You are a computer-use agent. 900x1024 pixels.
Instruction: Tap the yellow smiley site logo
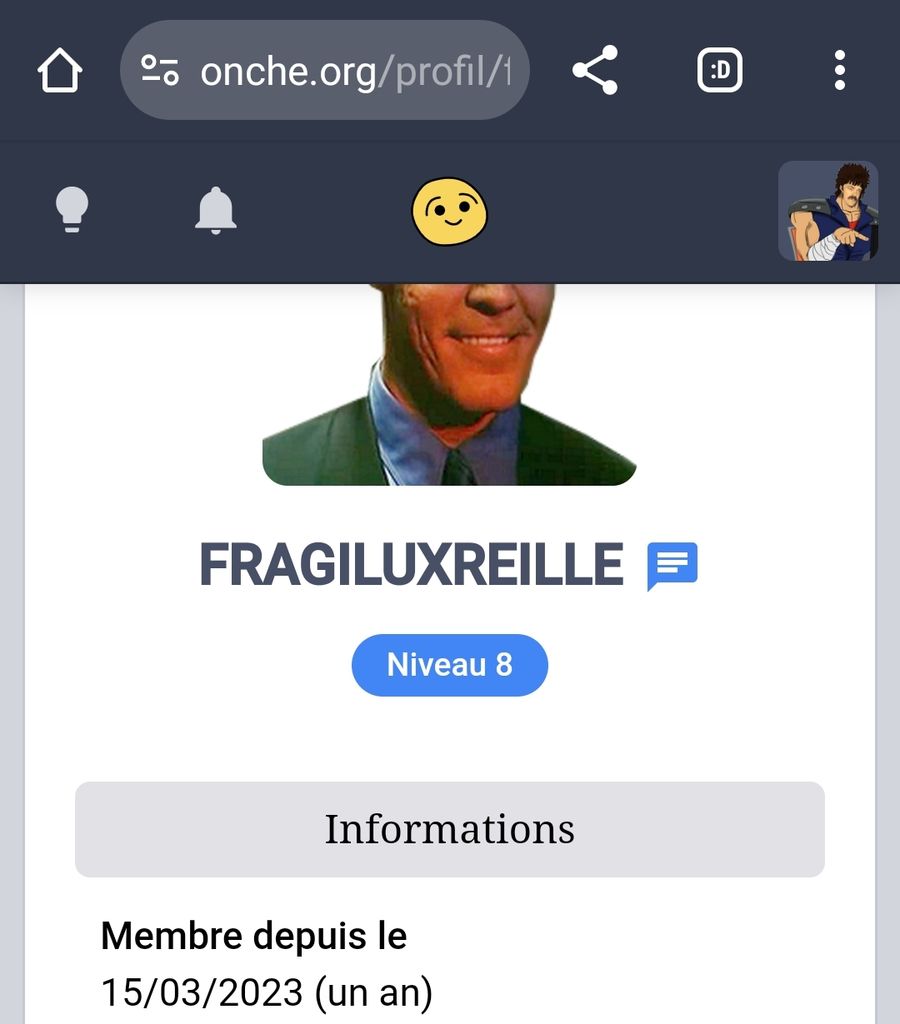click(450, 211)
